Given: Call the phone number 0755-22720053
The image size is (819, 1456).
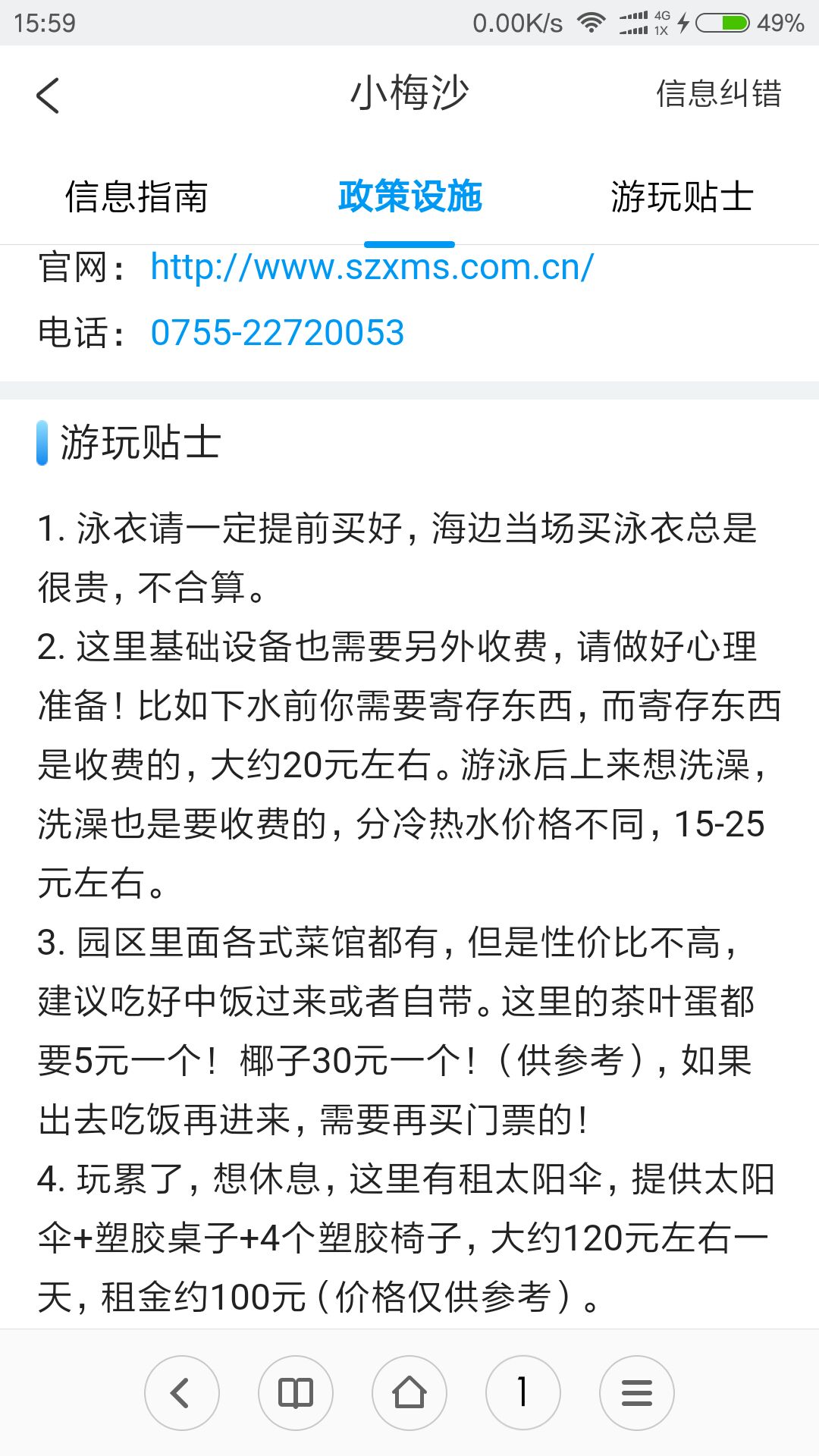Looking at the screenshot, I should 278,333.
